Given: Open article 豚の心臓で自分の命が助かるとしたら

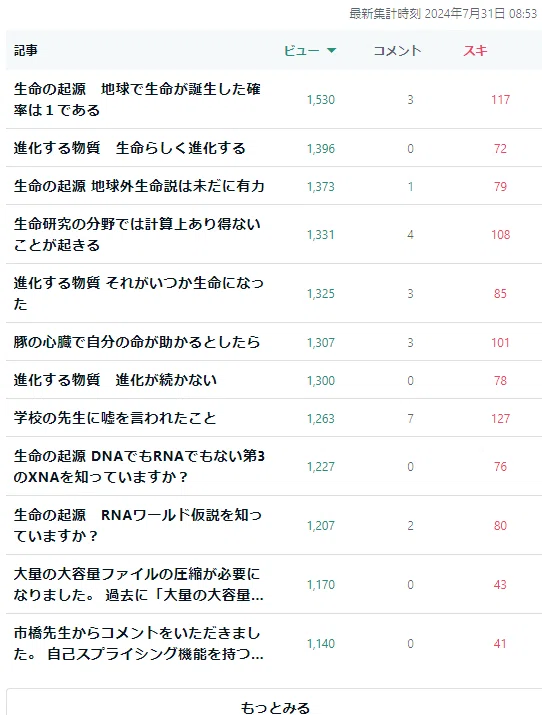Looking at the screenshot, I should click(137, 342).
